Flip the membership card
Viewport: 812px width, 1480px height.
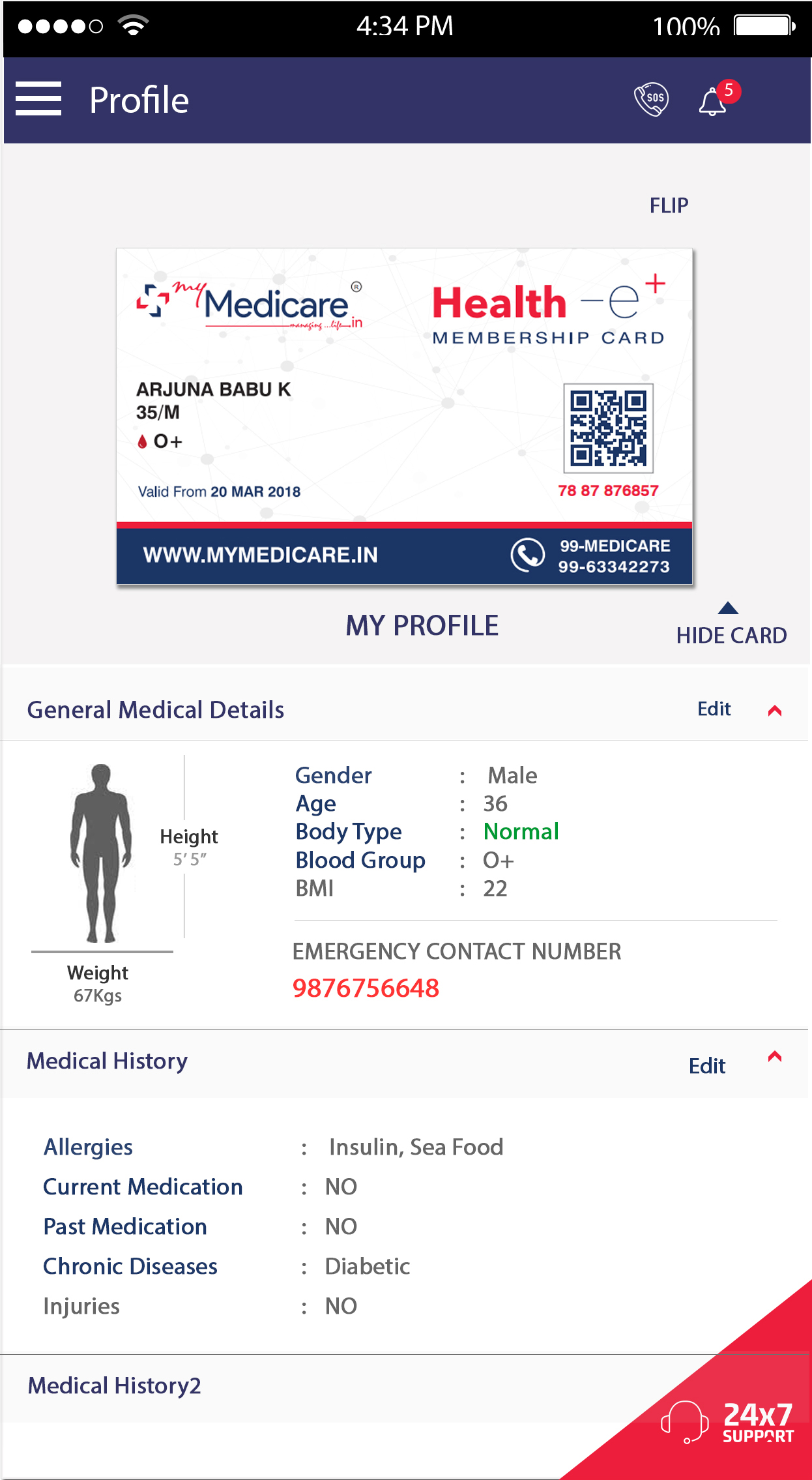tap(669, 205)
